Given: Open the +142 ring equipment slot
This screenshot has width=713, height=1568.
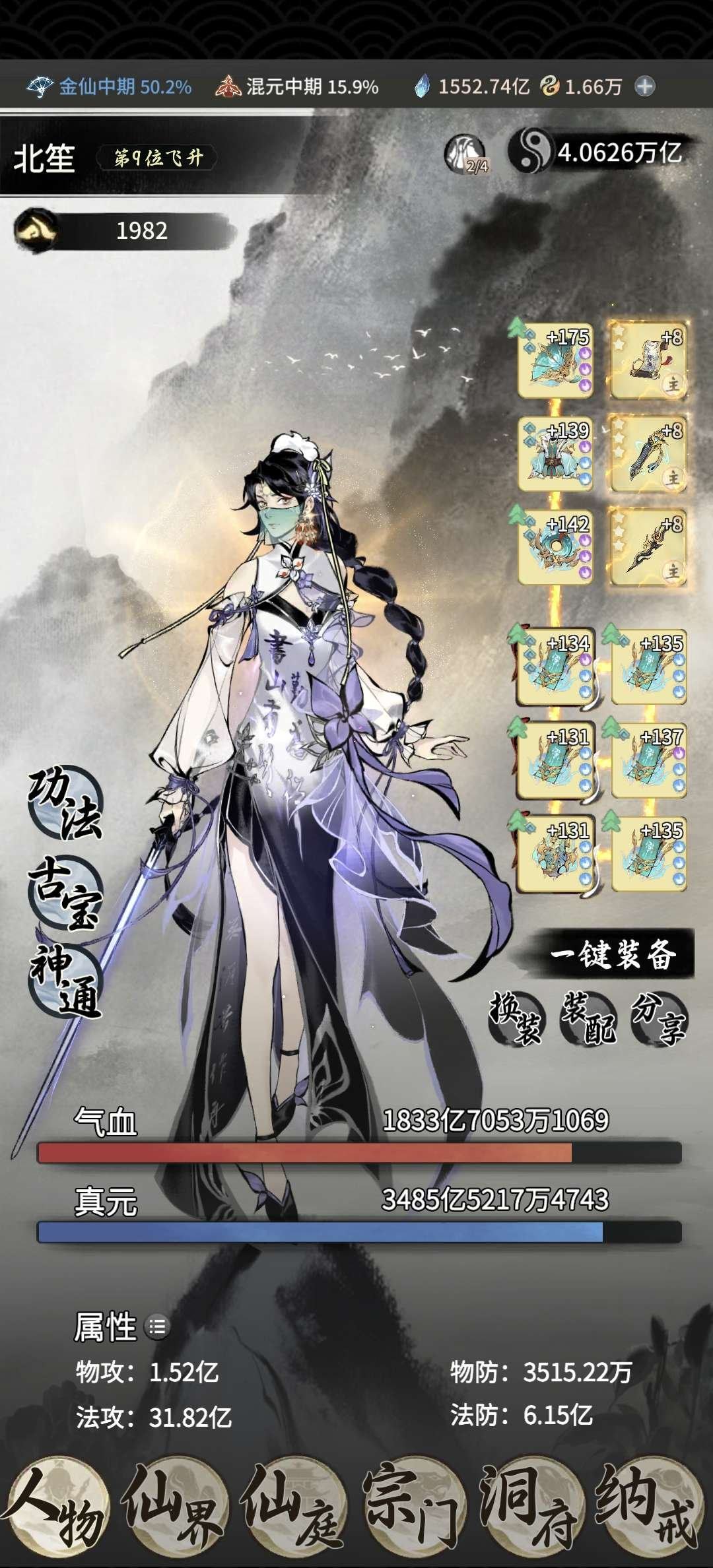Looking at the screenshot, I should pos(555,547).
